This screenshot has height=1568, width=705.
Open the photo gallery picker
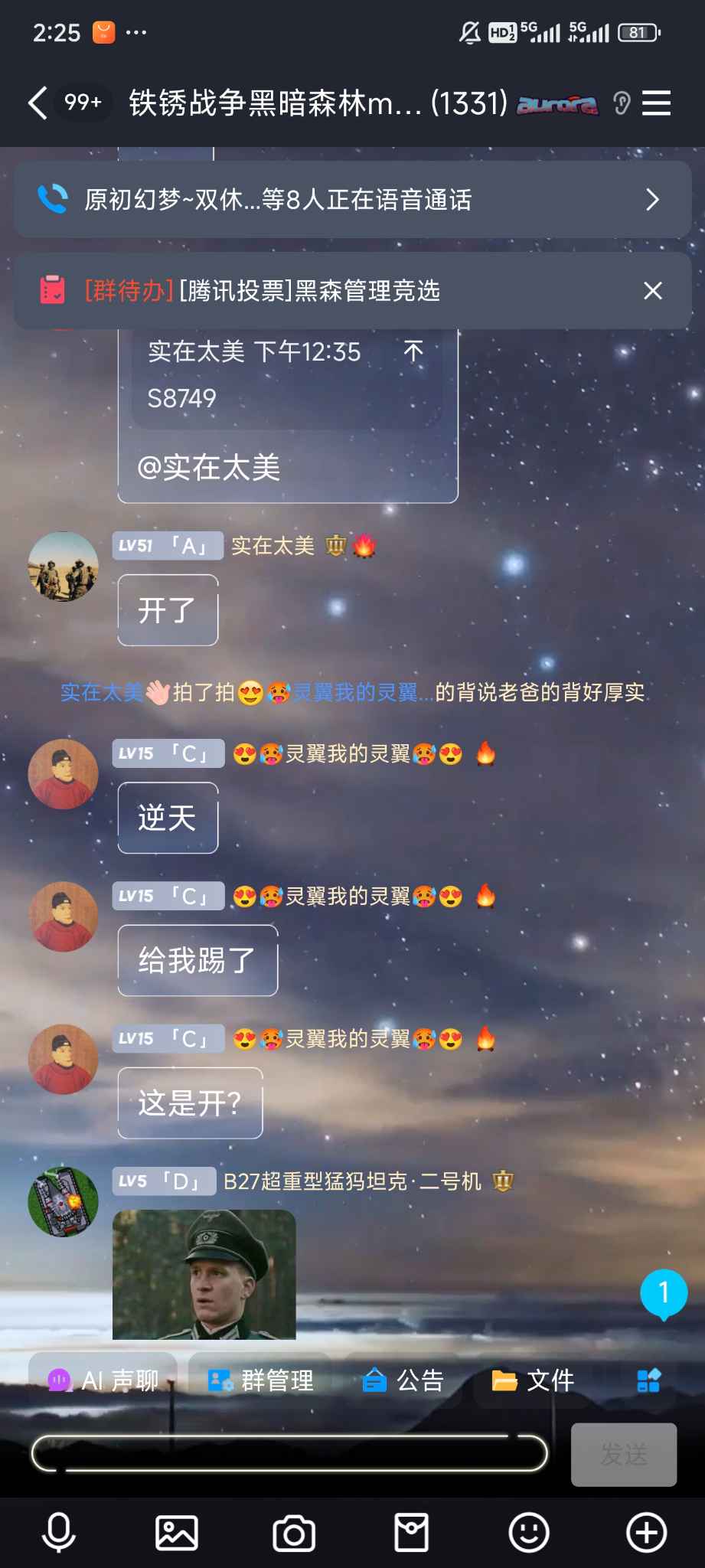[177, 1533]
